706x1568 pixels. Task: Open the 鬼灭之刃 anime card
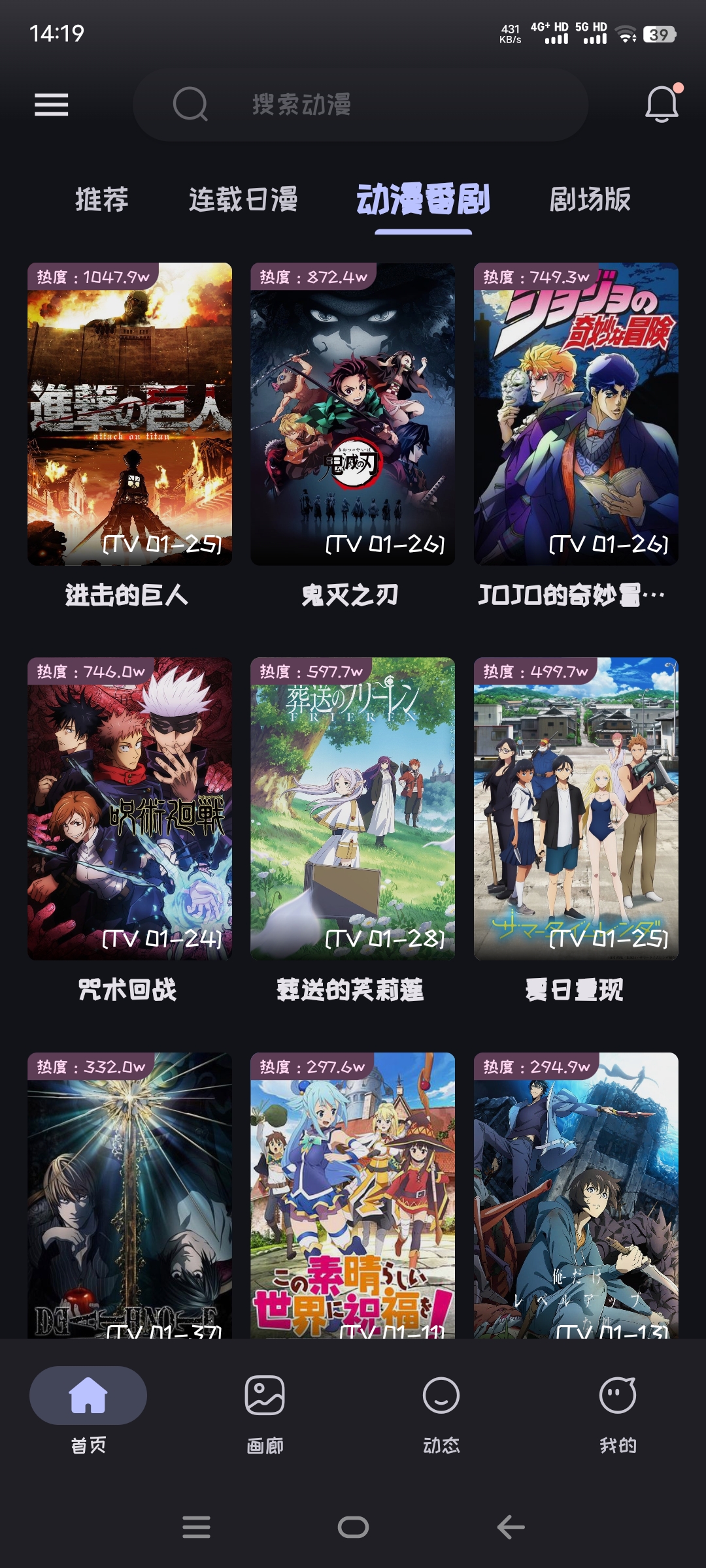pos(352,414)
